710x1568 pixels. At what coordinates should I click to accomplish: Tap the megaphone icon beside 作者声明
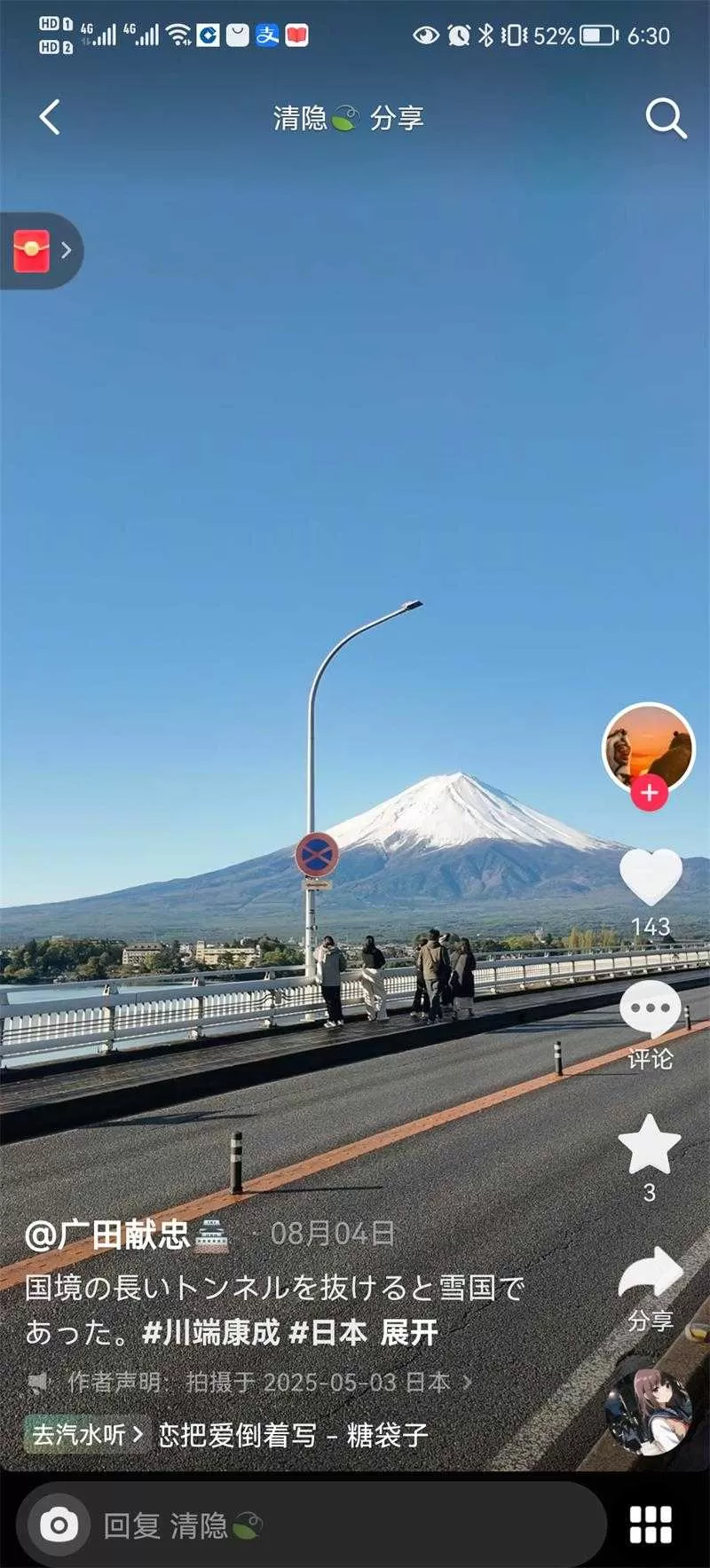[37, 1382]
